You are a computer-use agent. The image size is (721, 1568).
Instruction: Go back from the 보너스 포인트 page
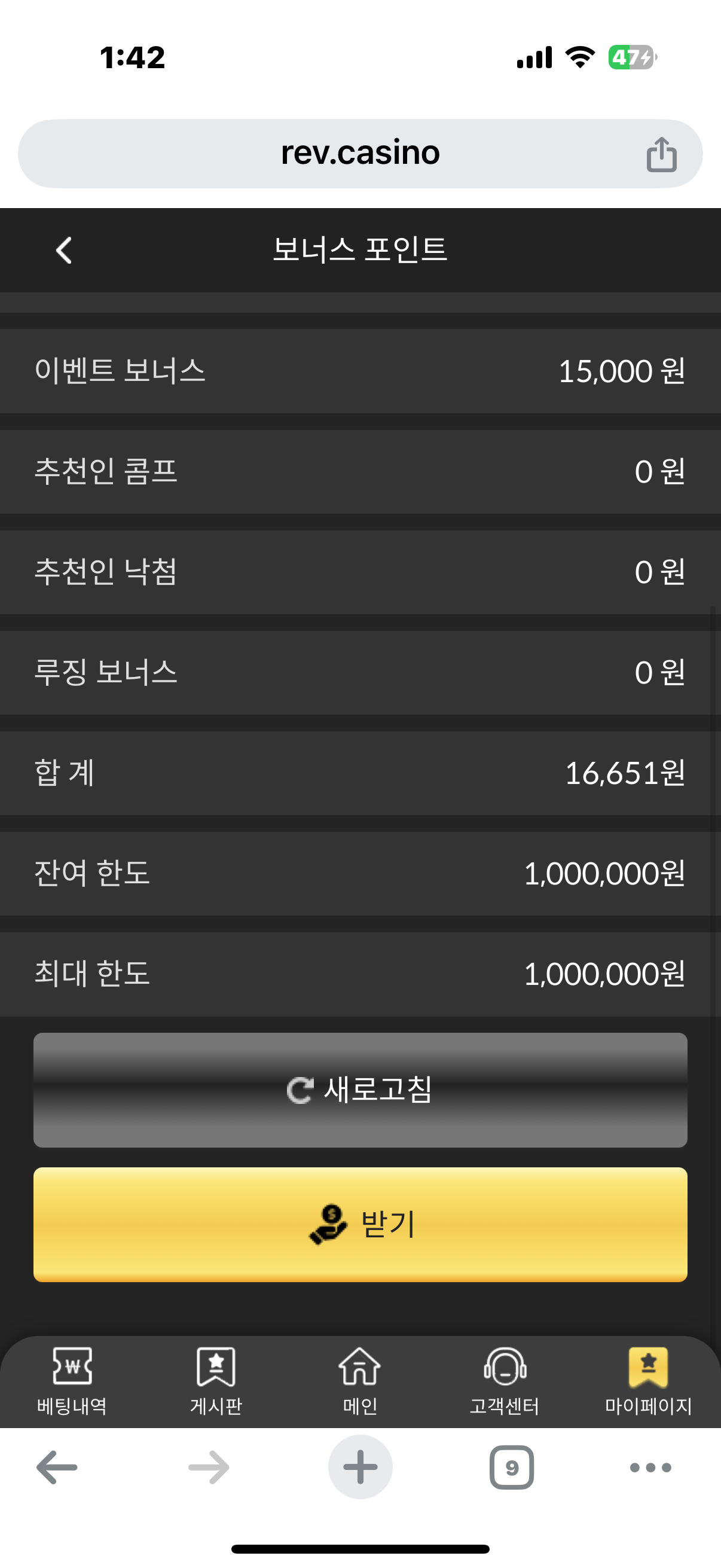tap(64, 250)
